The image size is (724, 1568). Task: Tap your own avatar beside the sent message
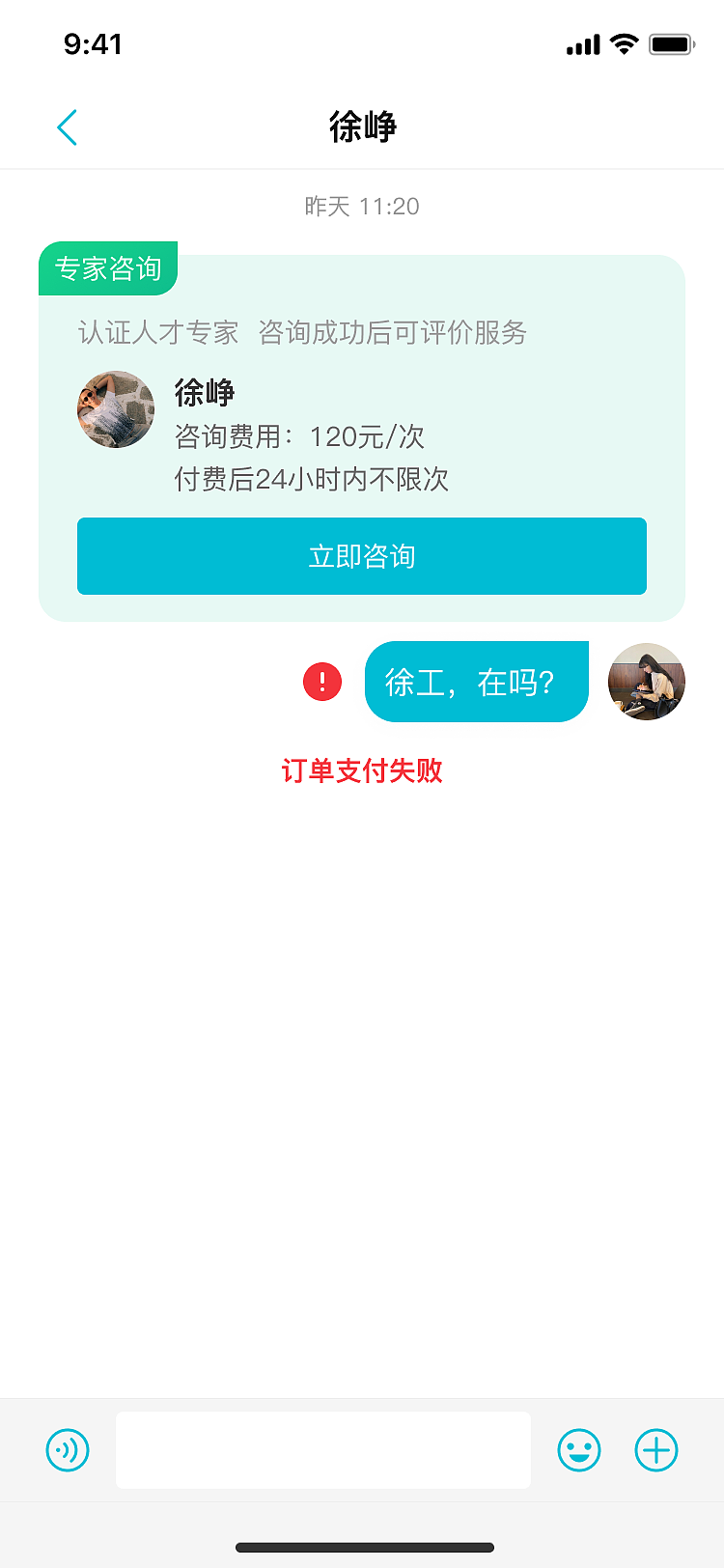646,682
